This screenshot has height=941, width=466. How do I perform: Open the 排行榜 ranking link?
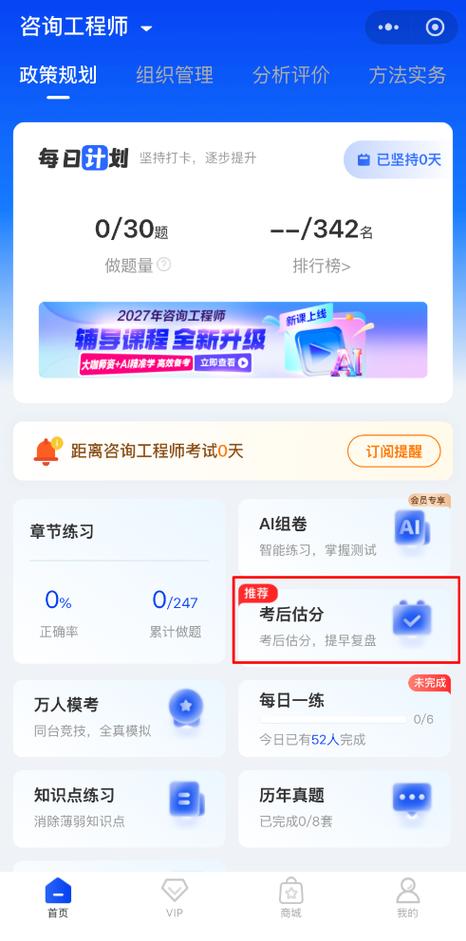pyautogui.click(x=321, y=266)
